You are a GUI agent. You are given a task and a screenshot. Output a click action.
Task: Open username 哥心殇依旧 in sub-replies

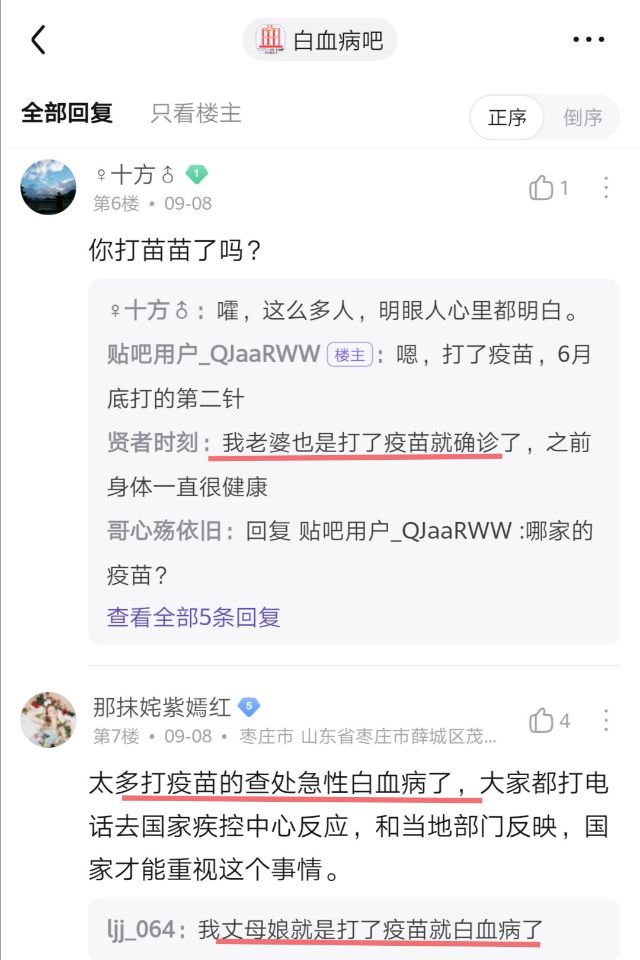point(164,531)
